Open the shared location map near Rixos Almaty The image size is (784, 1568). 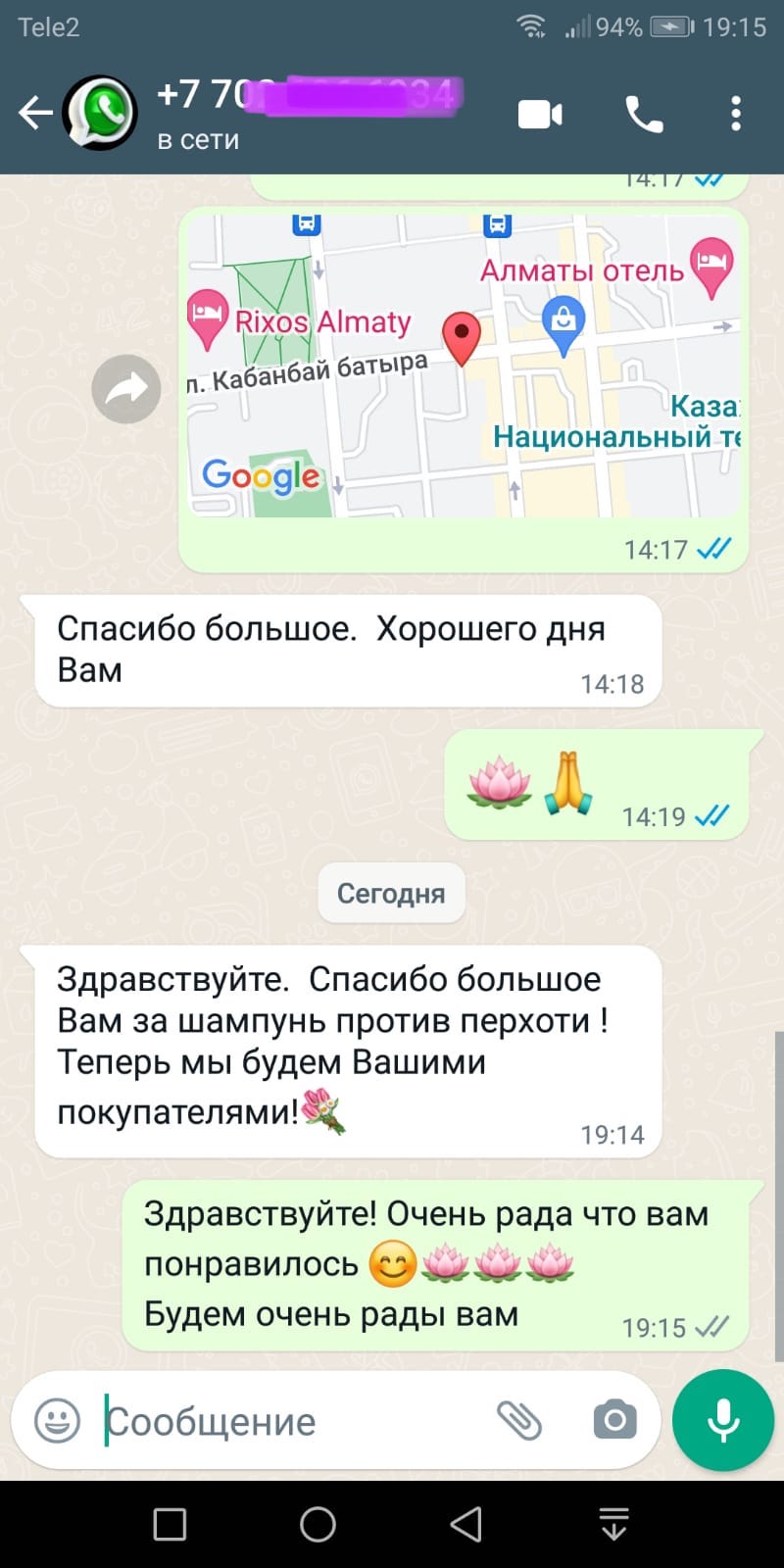point(463,365)
